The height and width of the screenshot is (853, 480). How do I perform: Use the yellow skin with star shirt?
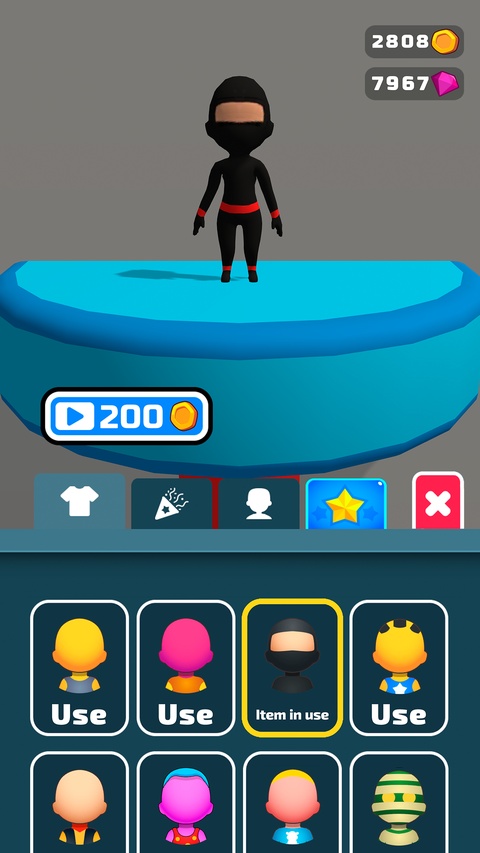point(399,668)
